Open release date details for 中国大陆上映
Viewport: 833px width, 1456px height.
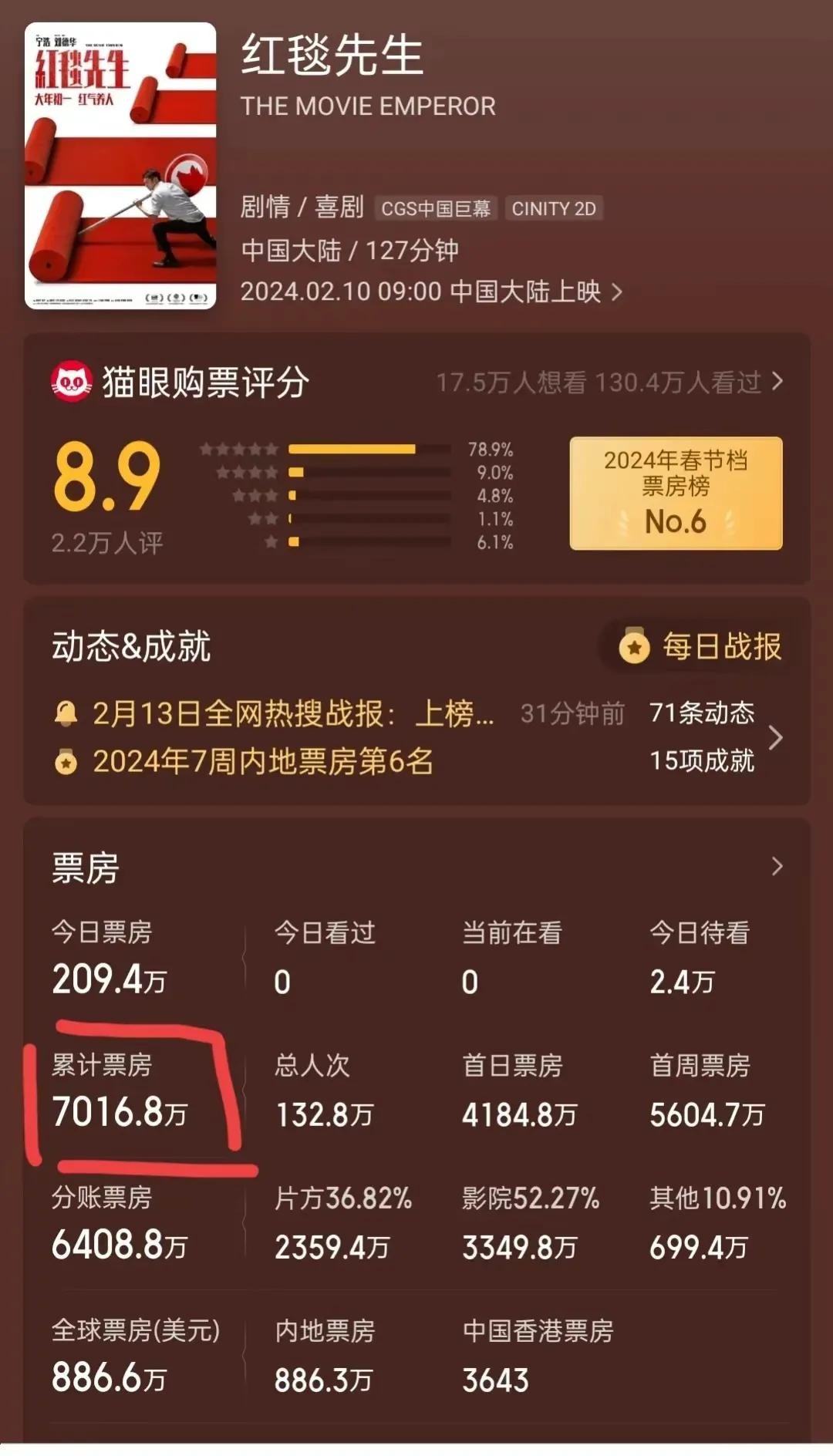(x=430, y=292)
